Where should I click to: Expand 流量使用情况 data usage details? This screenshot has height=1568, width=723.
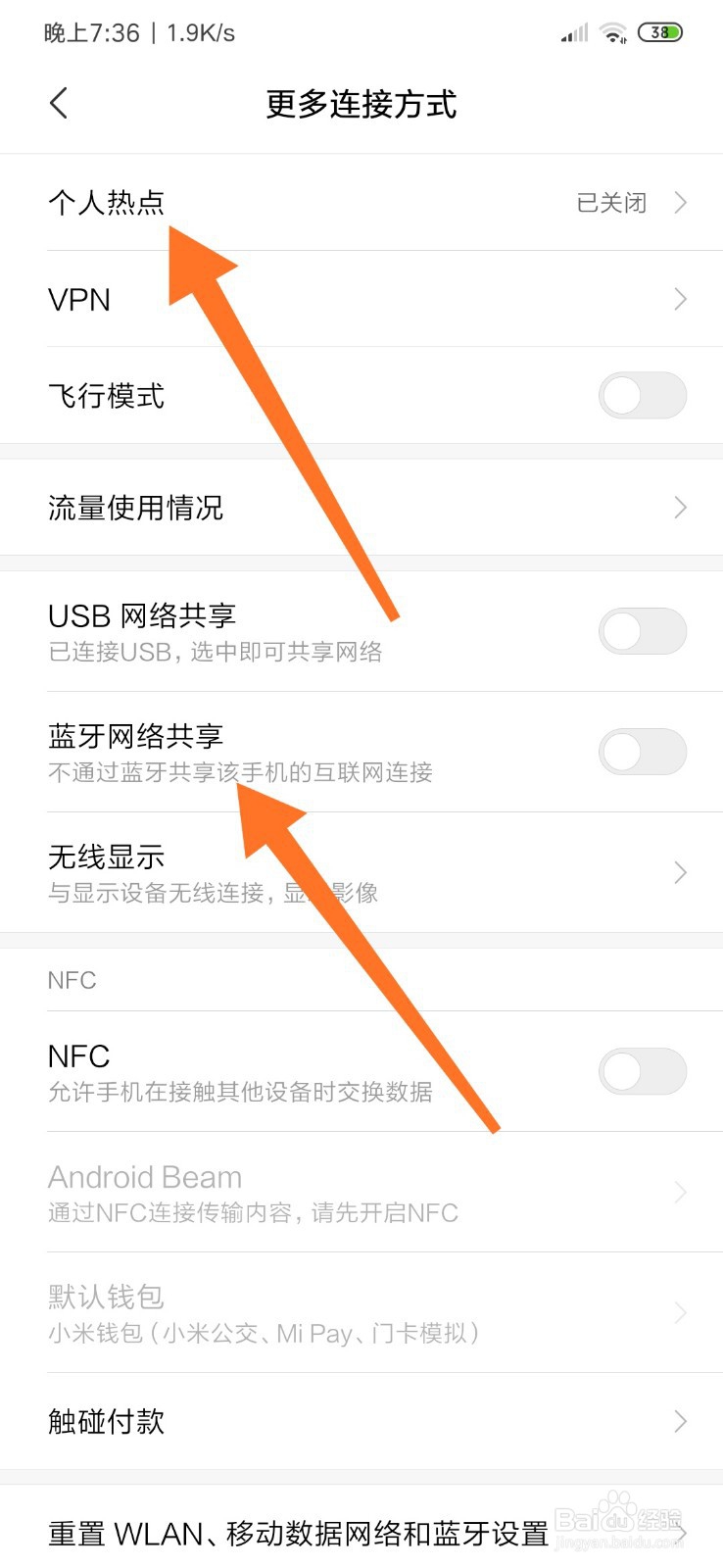[361, 508]
